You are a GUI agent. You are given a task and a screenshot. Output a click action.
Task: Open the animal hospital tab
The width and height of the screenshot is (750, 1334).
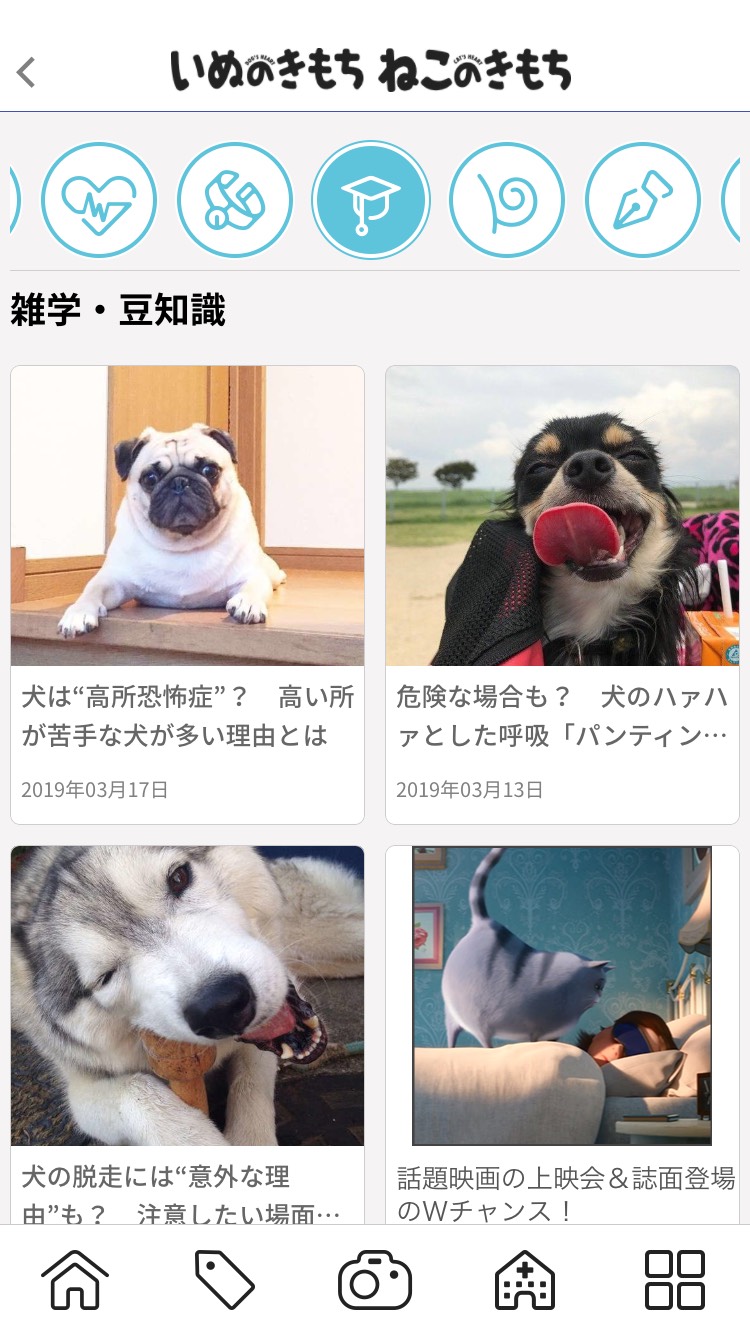click(525, 1279)
